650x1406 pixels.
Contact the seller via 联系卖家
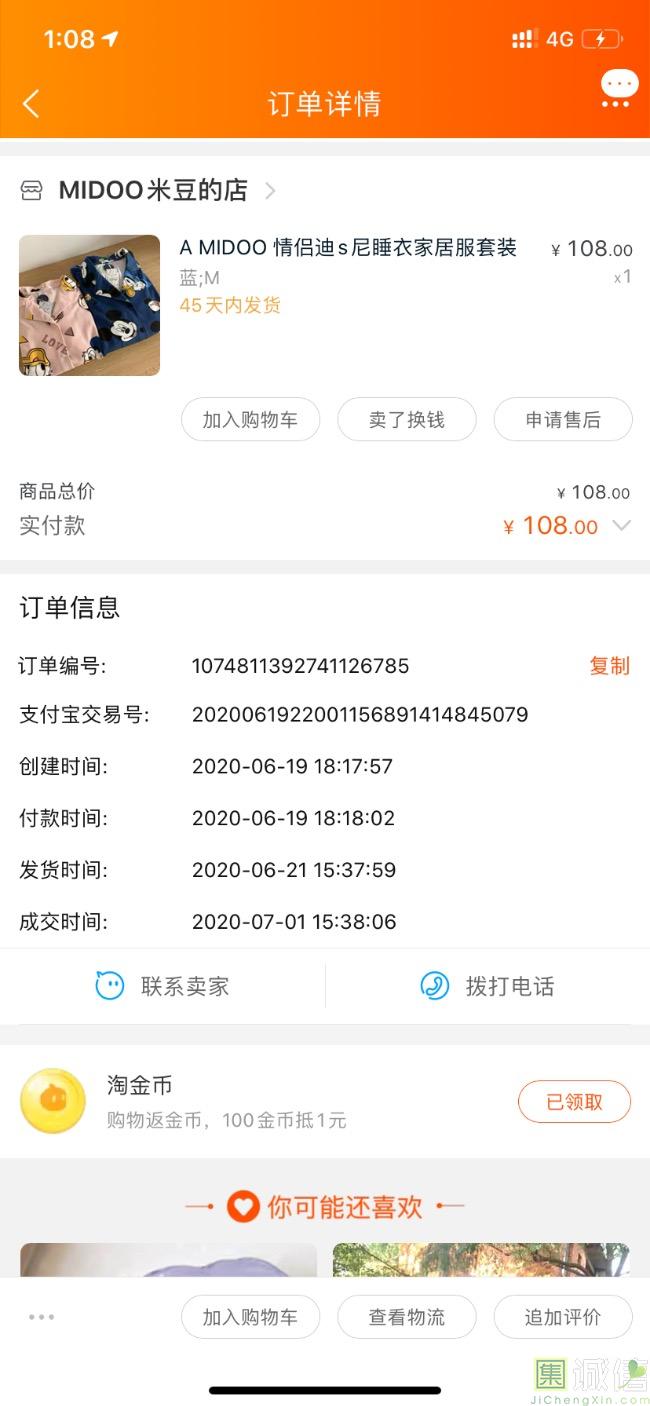163,986
